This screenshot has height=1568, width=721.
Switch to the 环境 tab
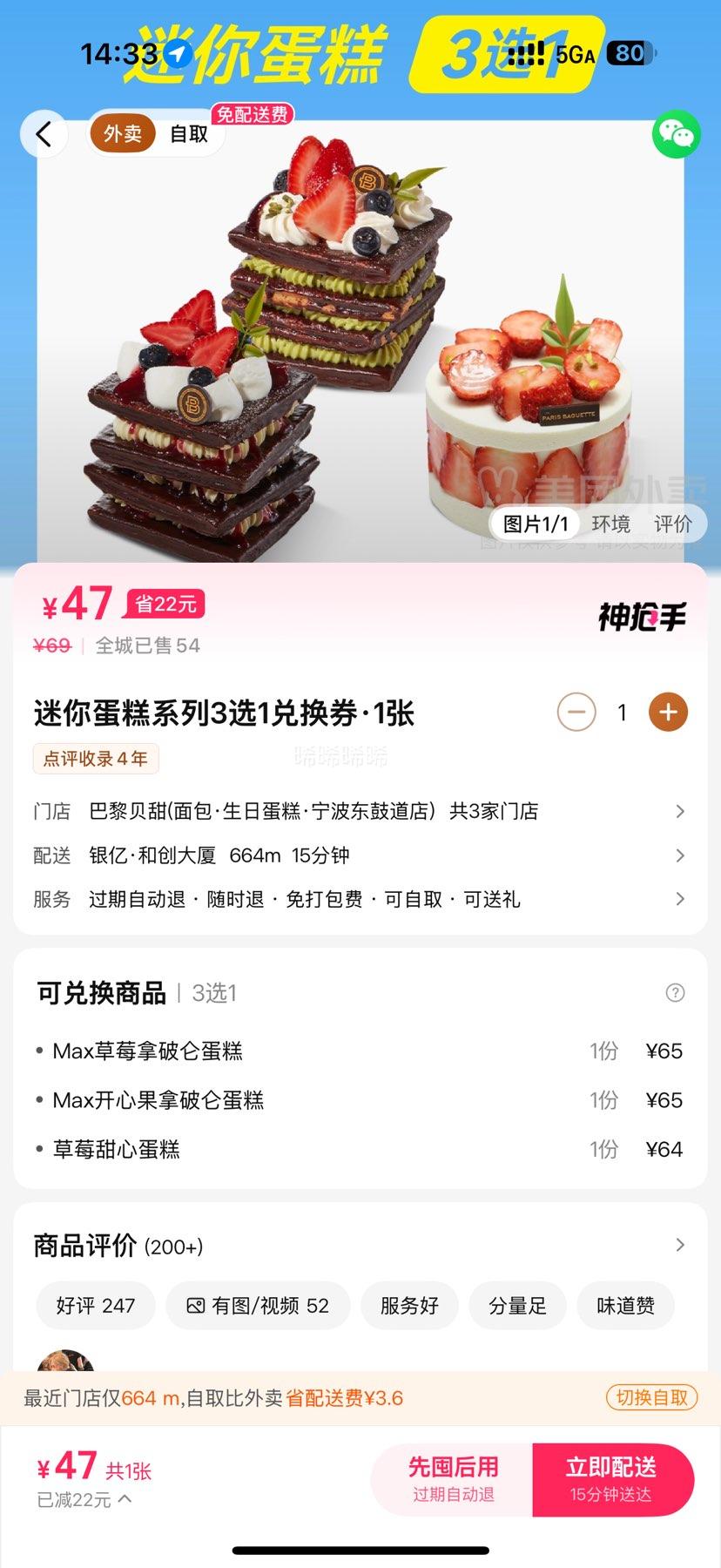tap(613, 524)
